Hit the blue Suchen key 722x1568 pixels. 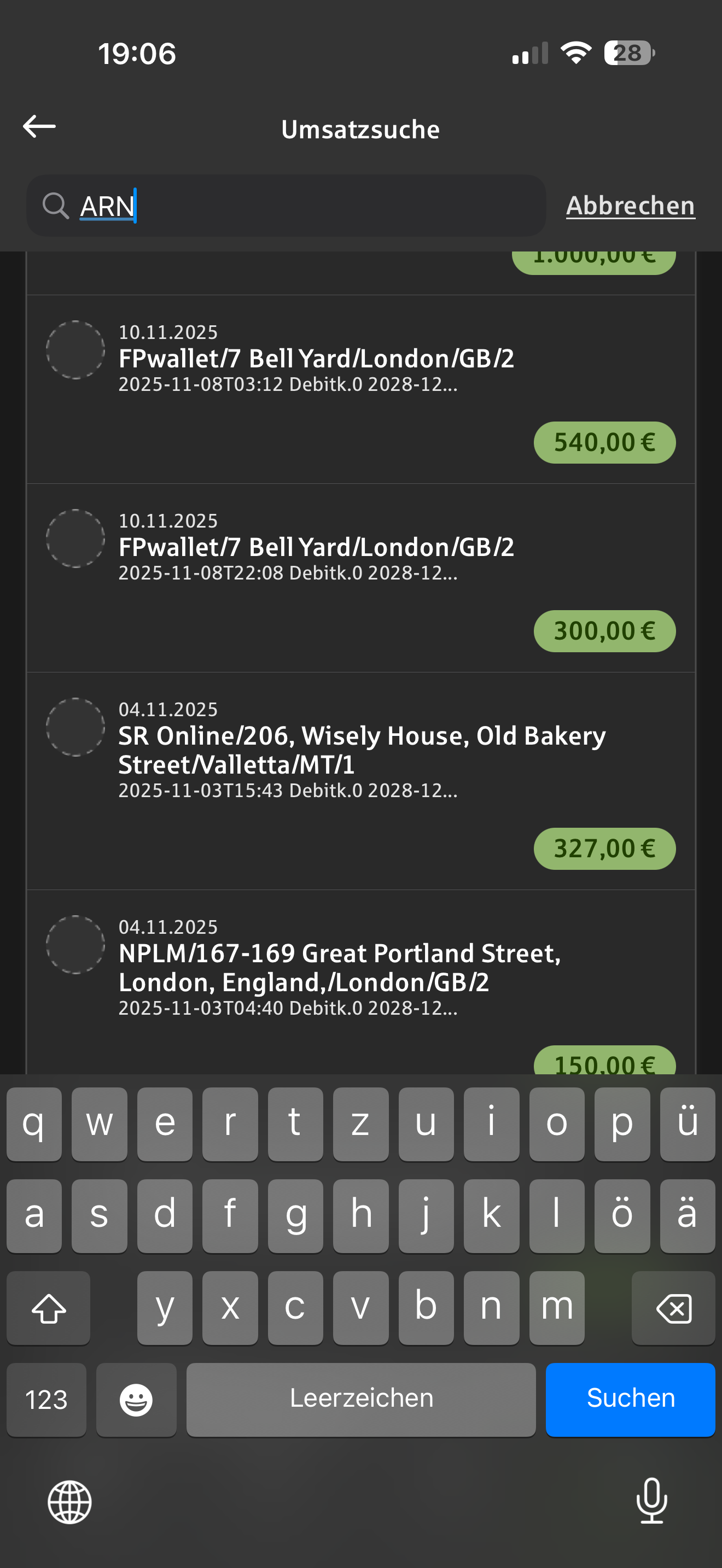pos(630,1399)
